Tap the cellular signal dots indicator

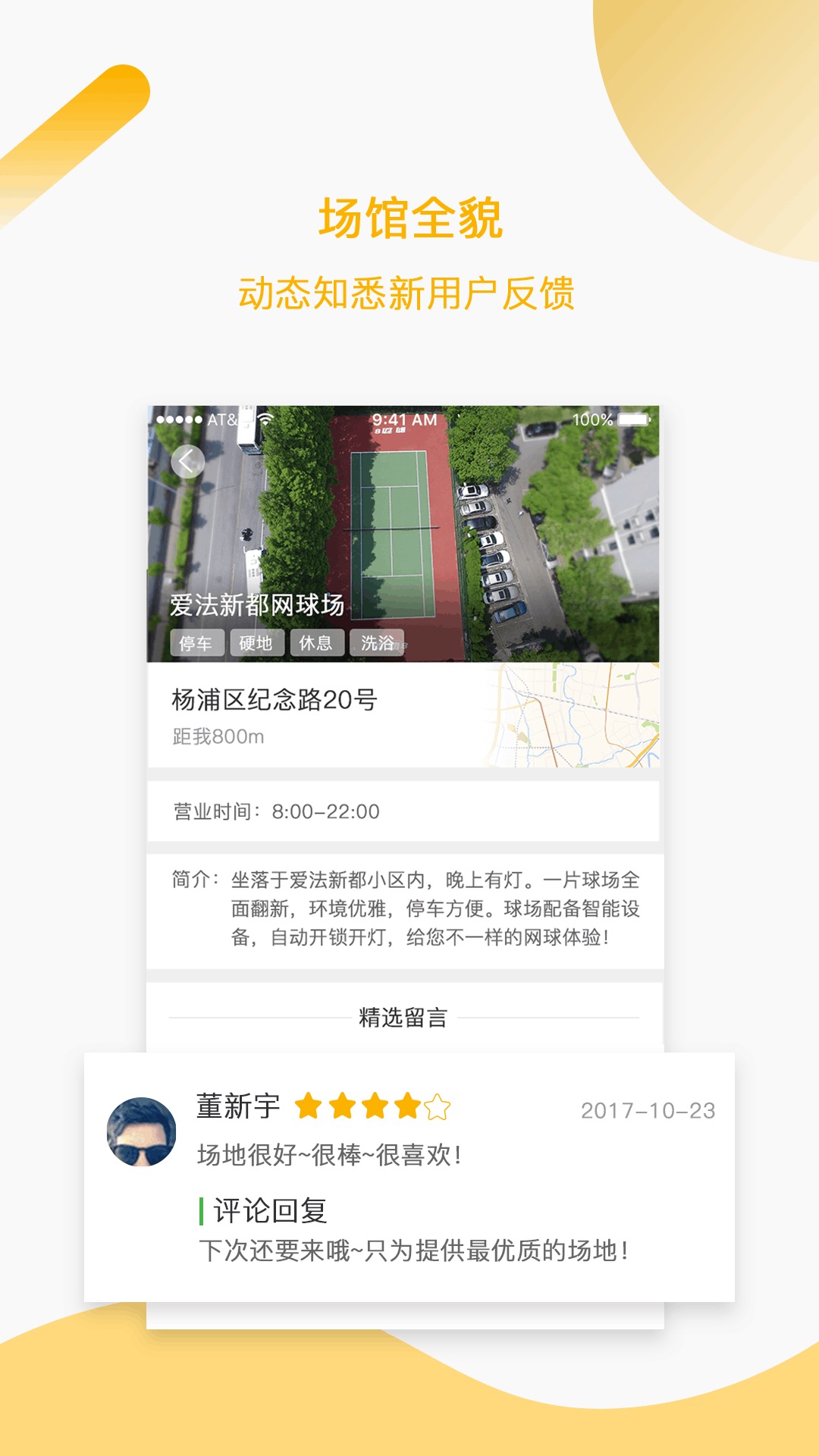pos(180,417)
